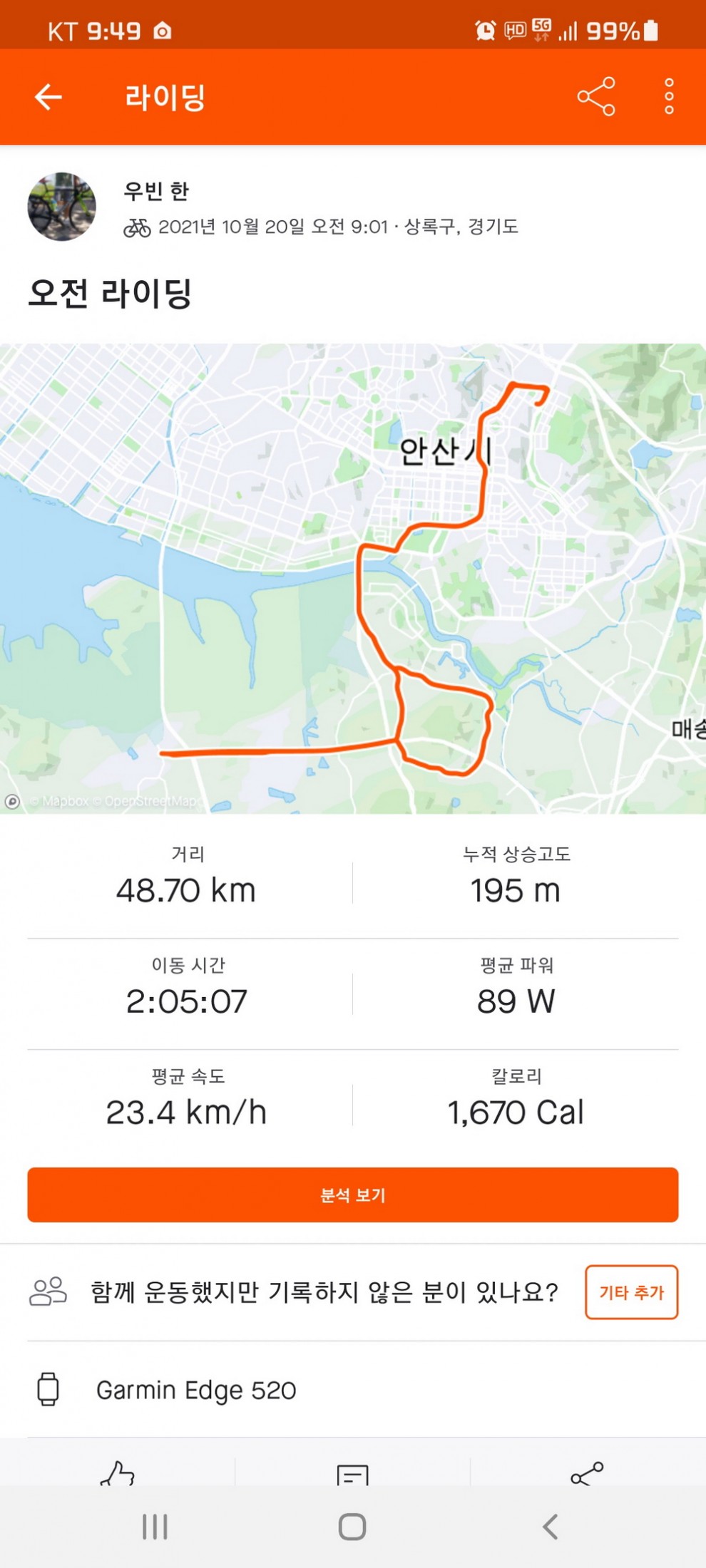Open the Garmin Edge 520 device row
The width and height of the screenshot is (706, 1568).
point(196,1390)
